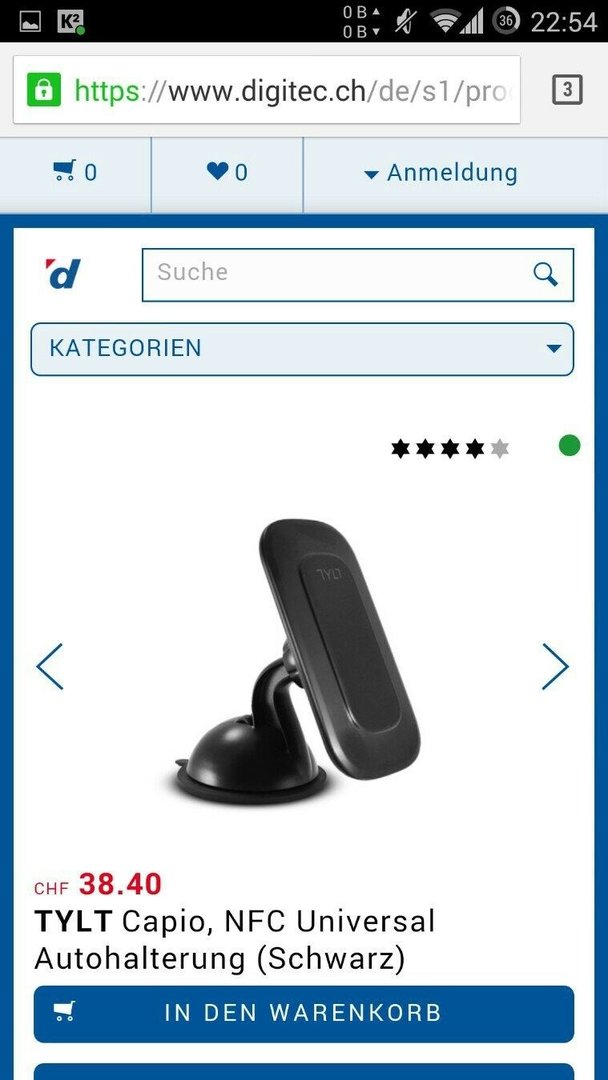Open the wishlist heart
The image size is (608, 1080).
[x=227, y=172]
